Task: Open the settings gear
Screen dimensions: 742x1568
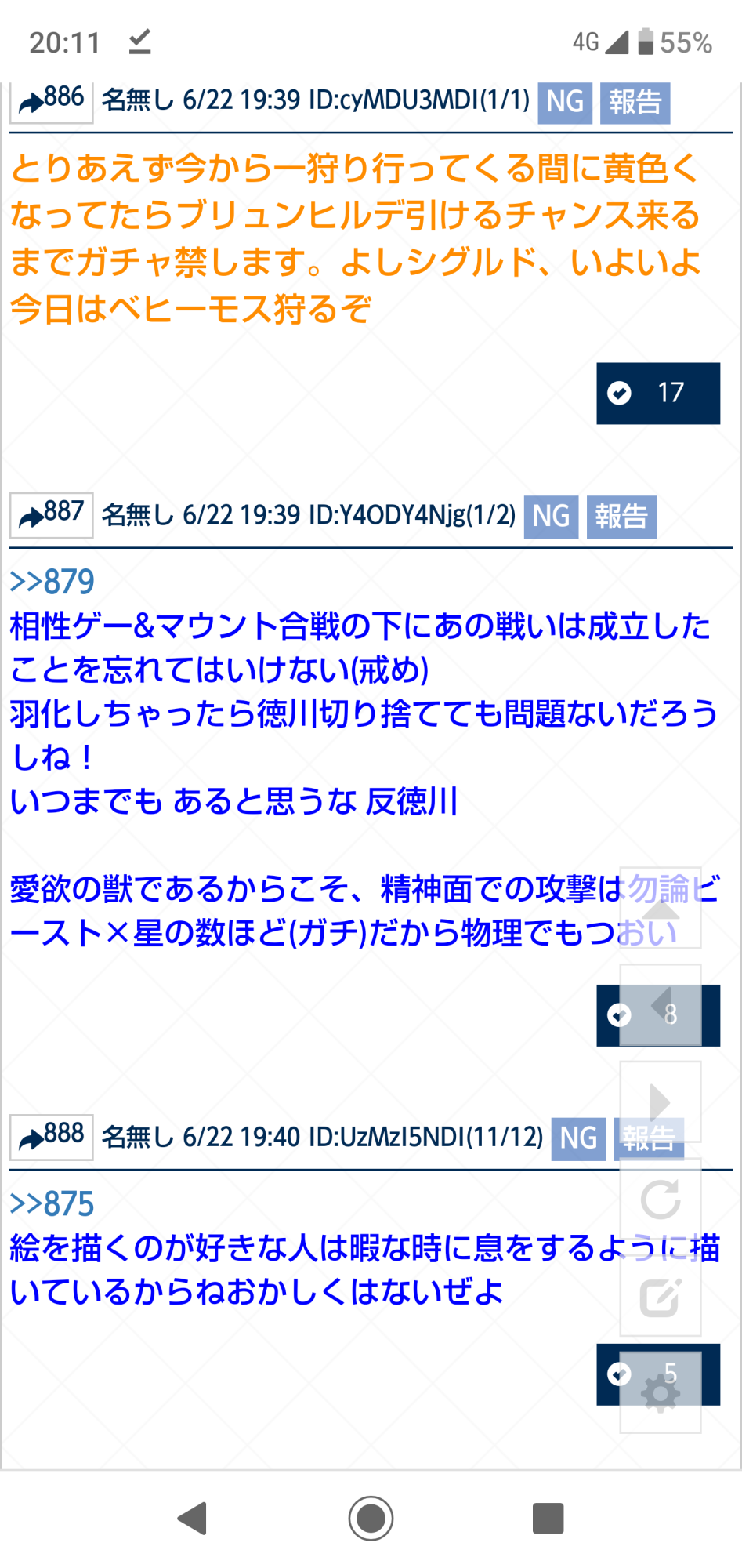Action: point(661,1393)
